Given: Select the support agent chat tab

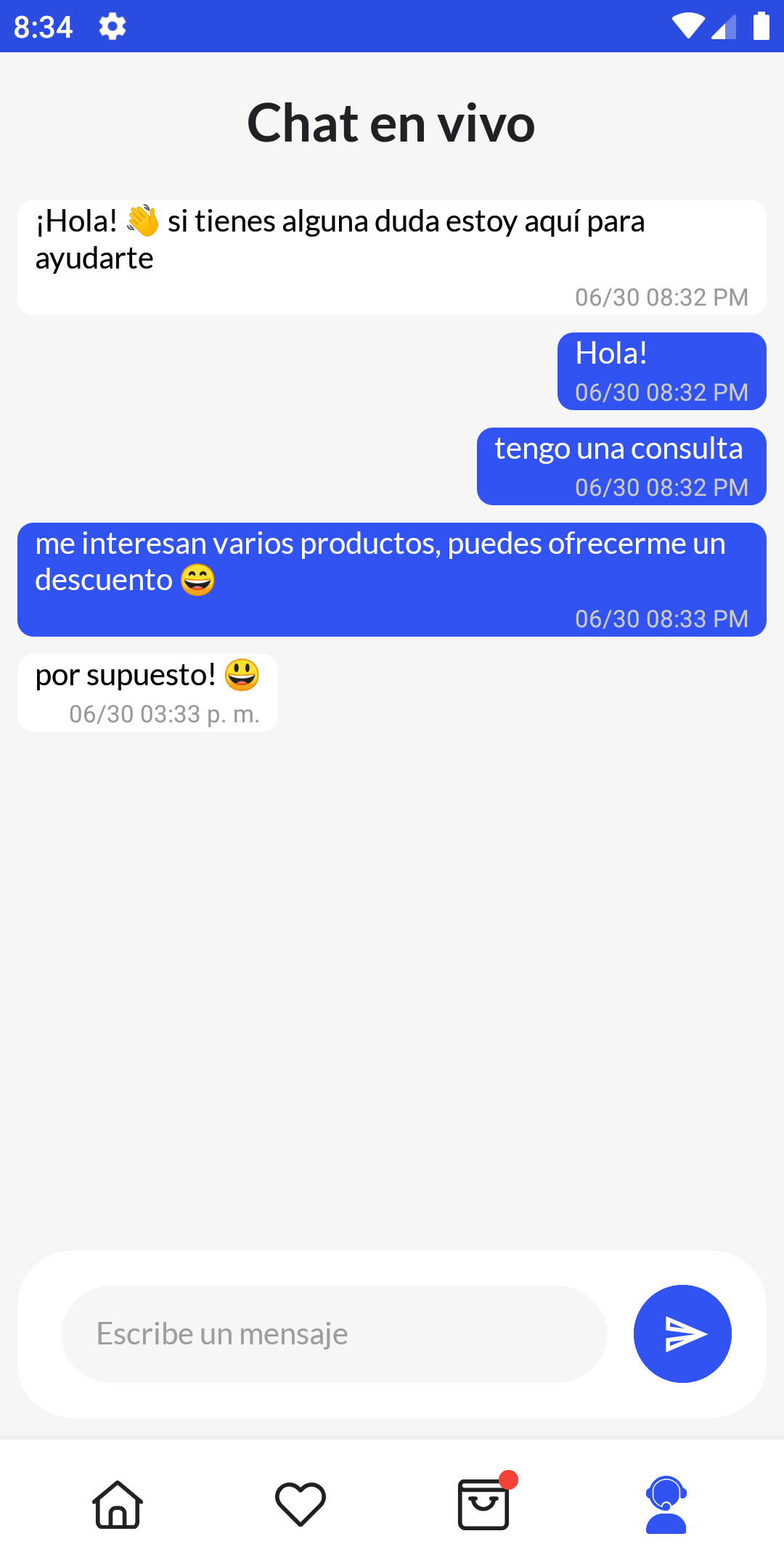Looking at the screenshot, I should pos(666,1505).
